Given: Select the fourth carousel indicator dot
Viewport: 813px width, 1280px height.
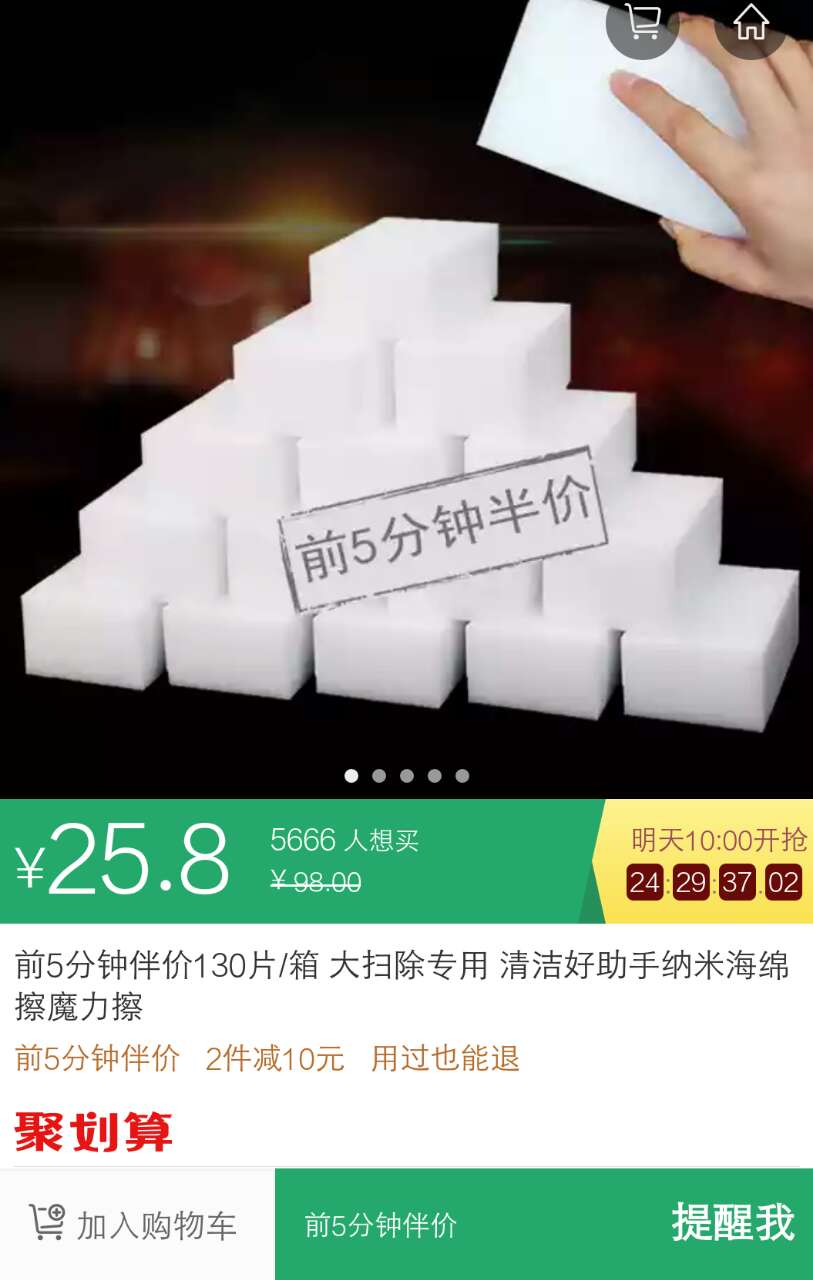Looking at the screenshot, I should pos(433,773).
